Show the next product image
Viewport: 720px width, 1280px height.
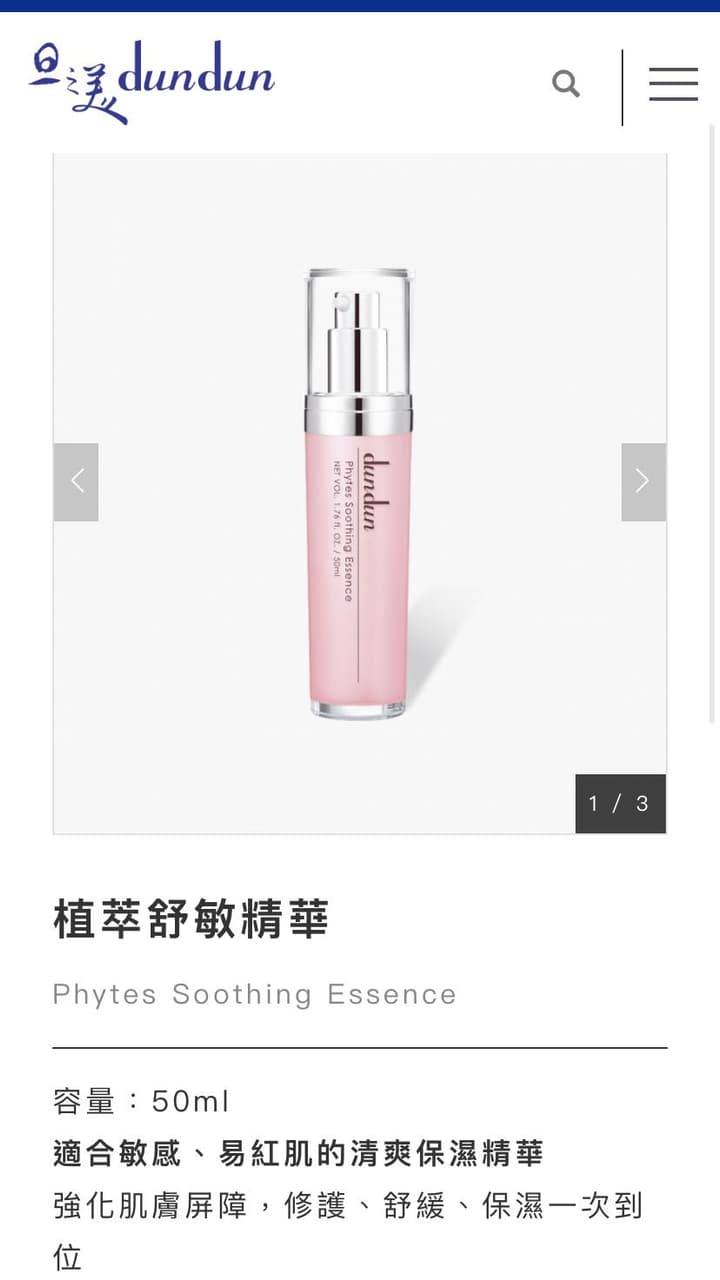click(x=643, y=482)
